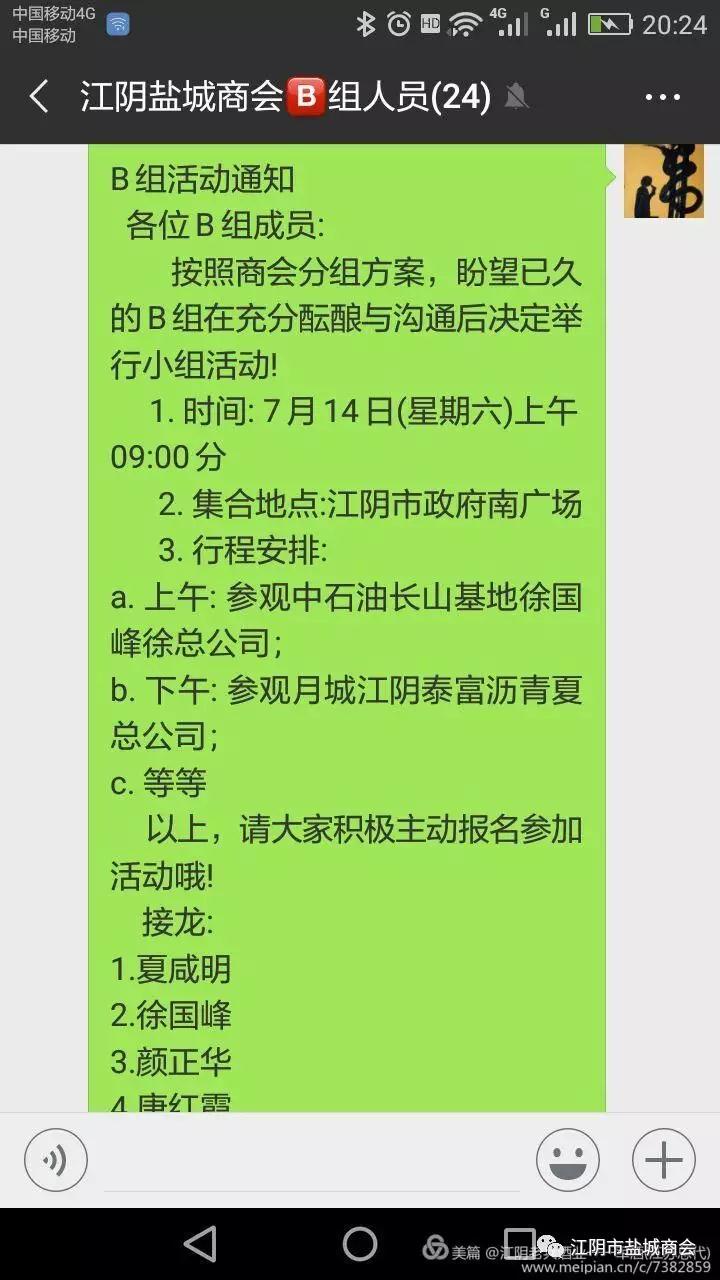
Task: Open the emoji picker
Action: (x=567, y=1160)
